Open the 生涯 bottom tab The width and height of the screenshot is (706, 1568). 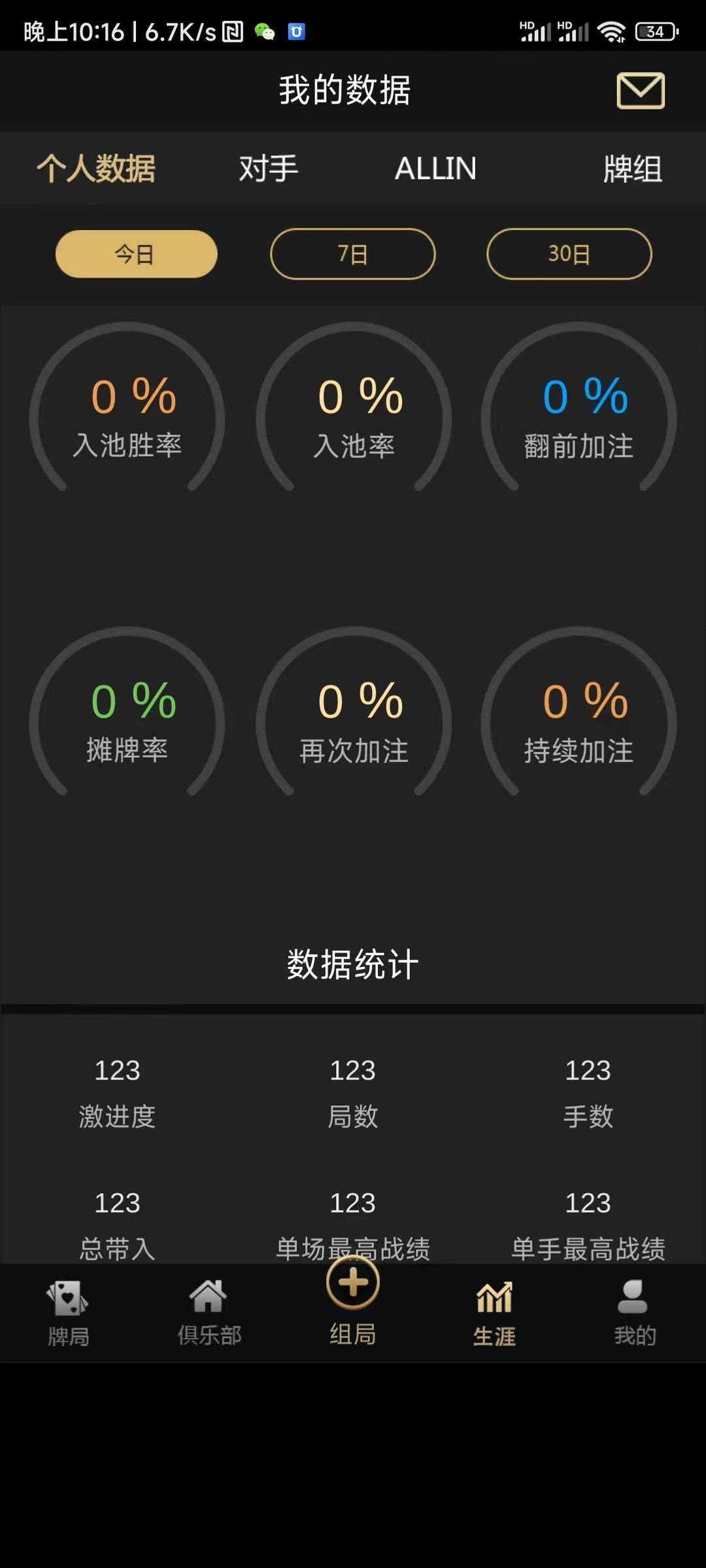pyautogui.click(x=494, y=1312)
